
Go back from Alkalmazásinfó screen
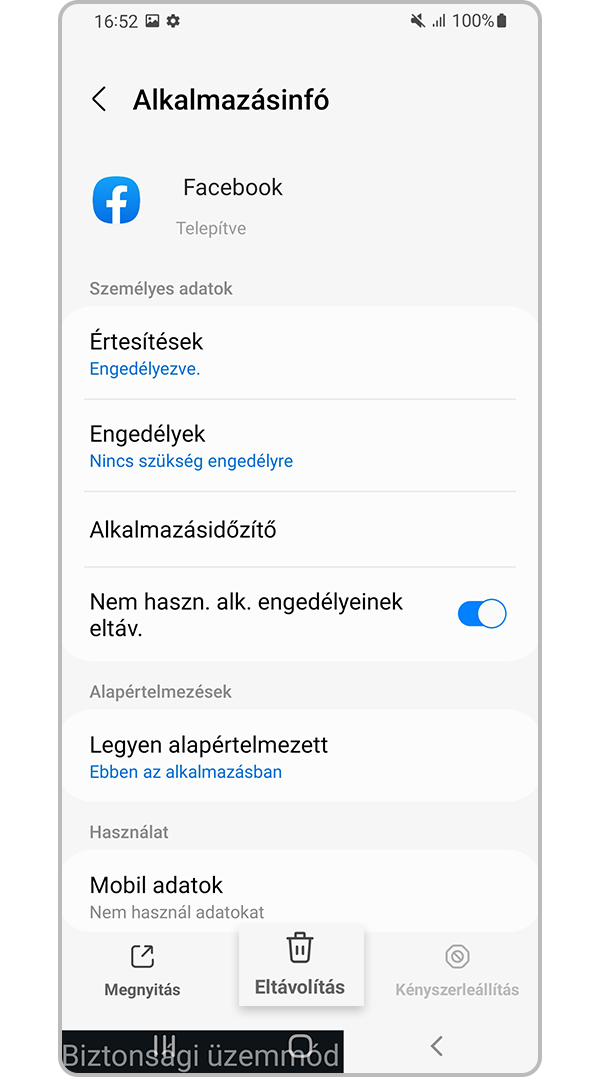99,99
